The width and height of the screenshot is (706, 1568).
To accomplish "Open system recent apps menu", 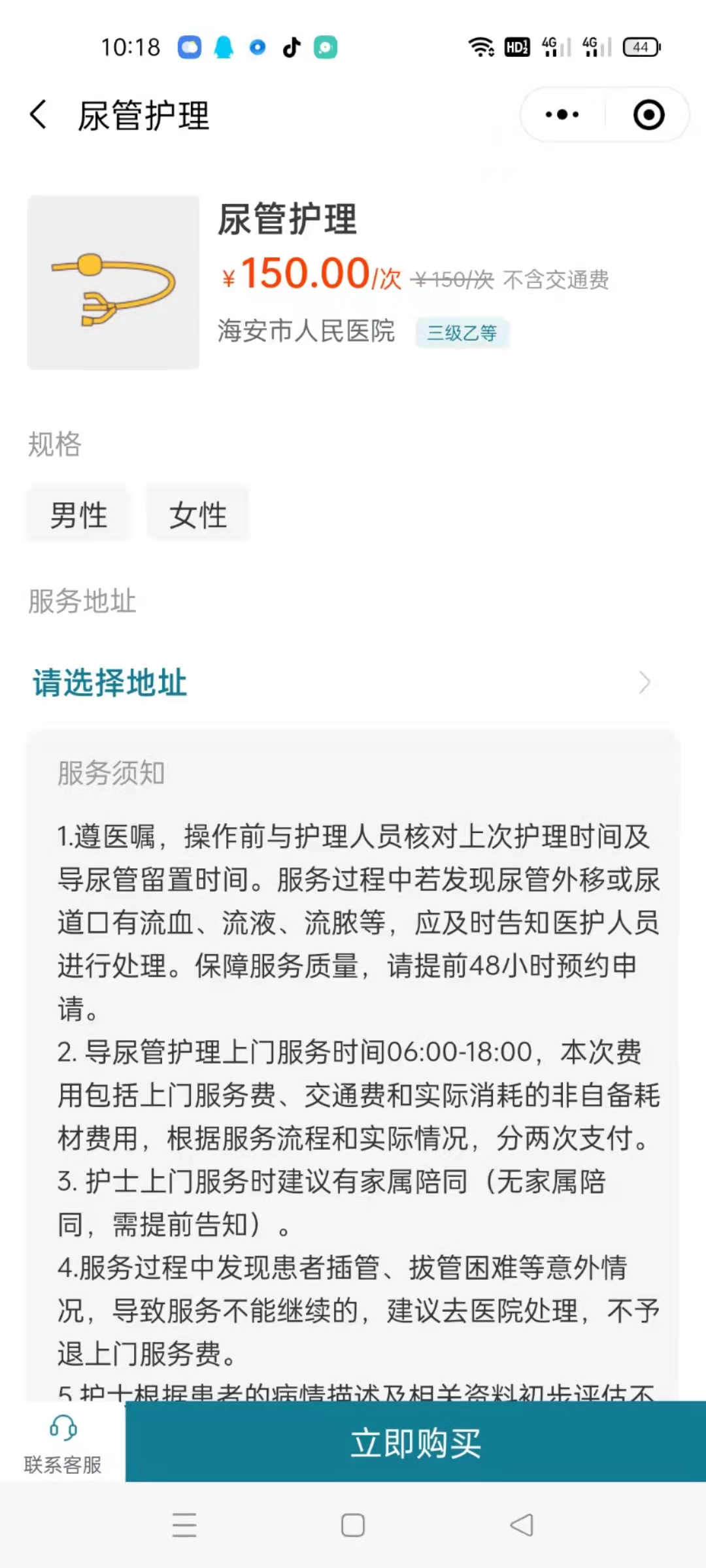I will (x=184, y=1526).
